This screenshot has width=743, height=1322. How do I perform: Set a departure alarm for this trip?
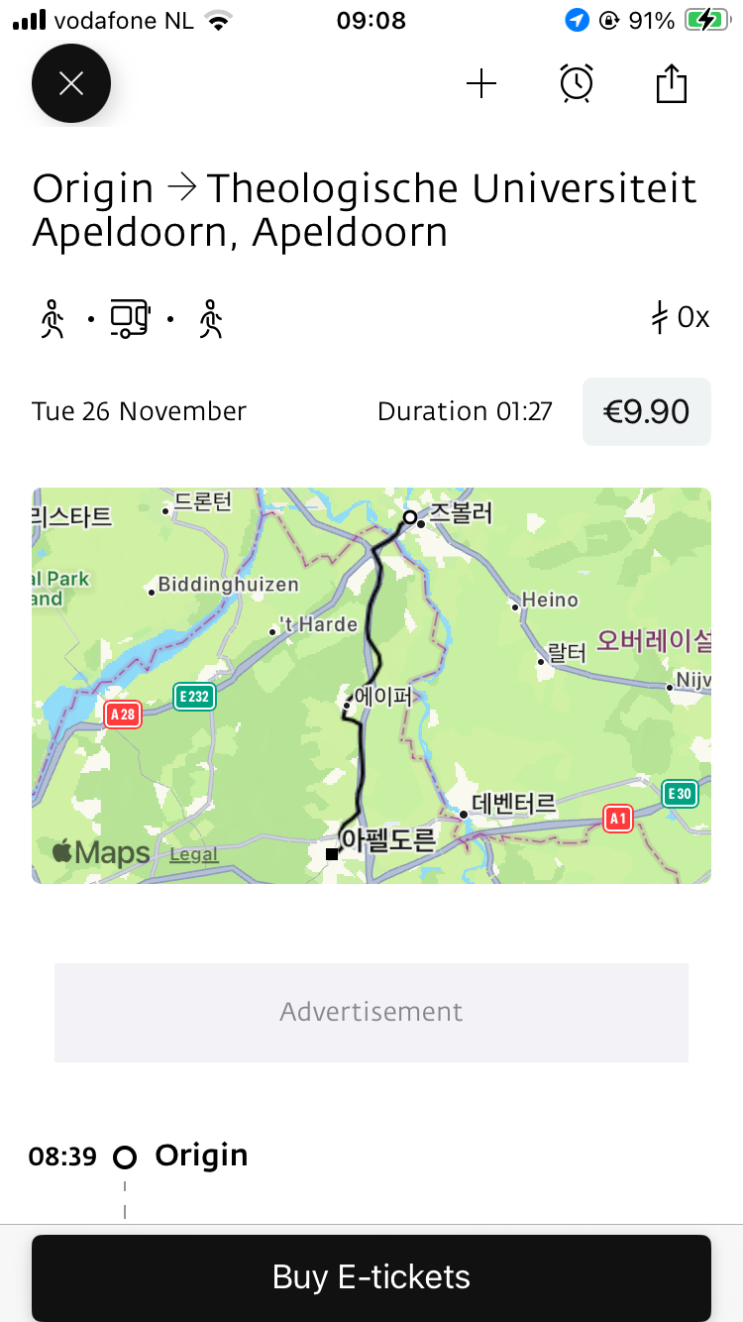576,84
